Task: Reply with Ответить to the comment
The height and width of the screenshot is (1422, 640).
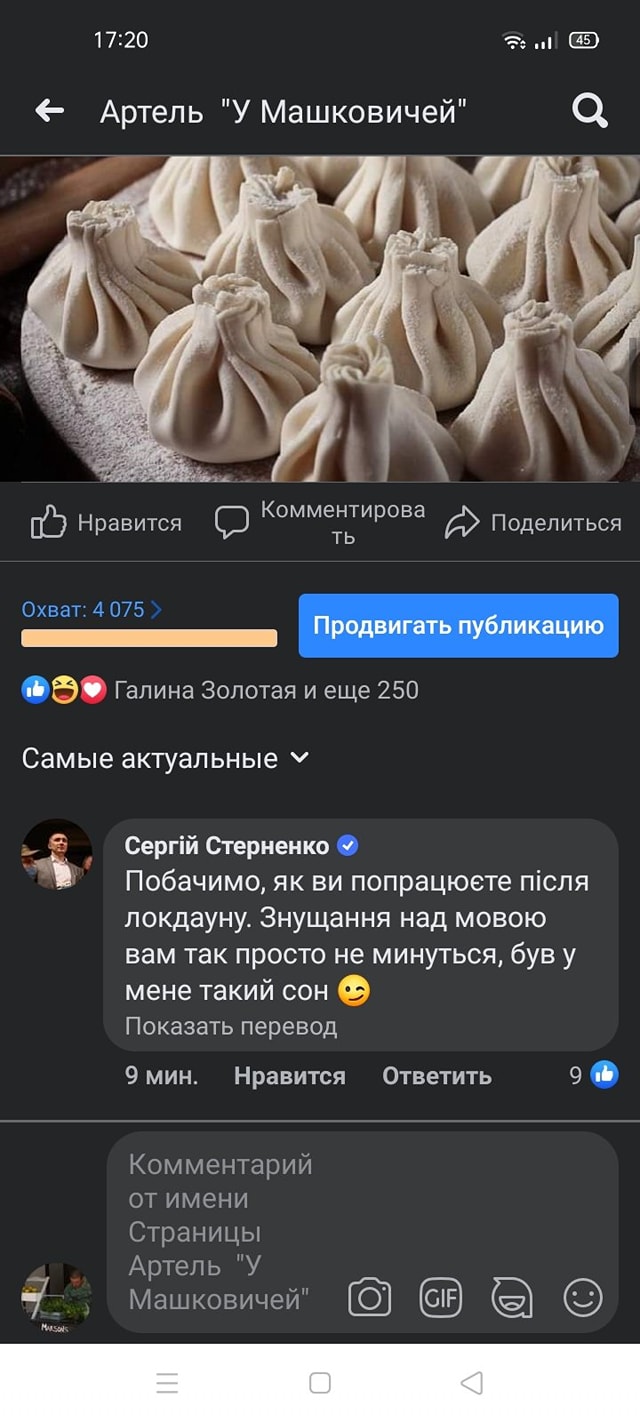Action: [436, 1076]
